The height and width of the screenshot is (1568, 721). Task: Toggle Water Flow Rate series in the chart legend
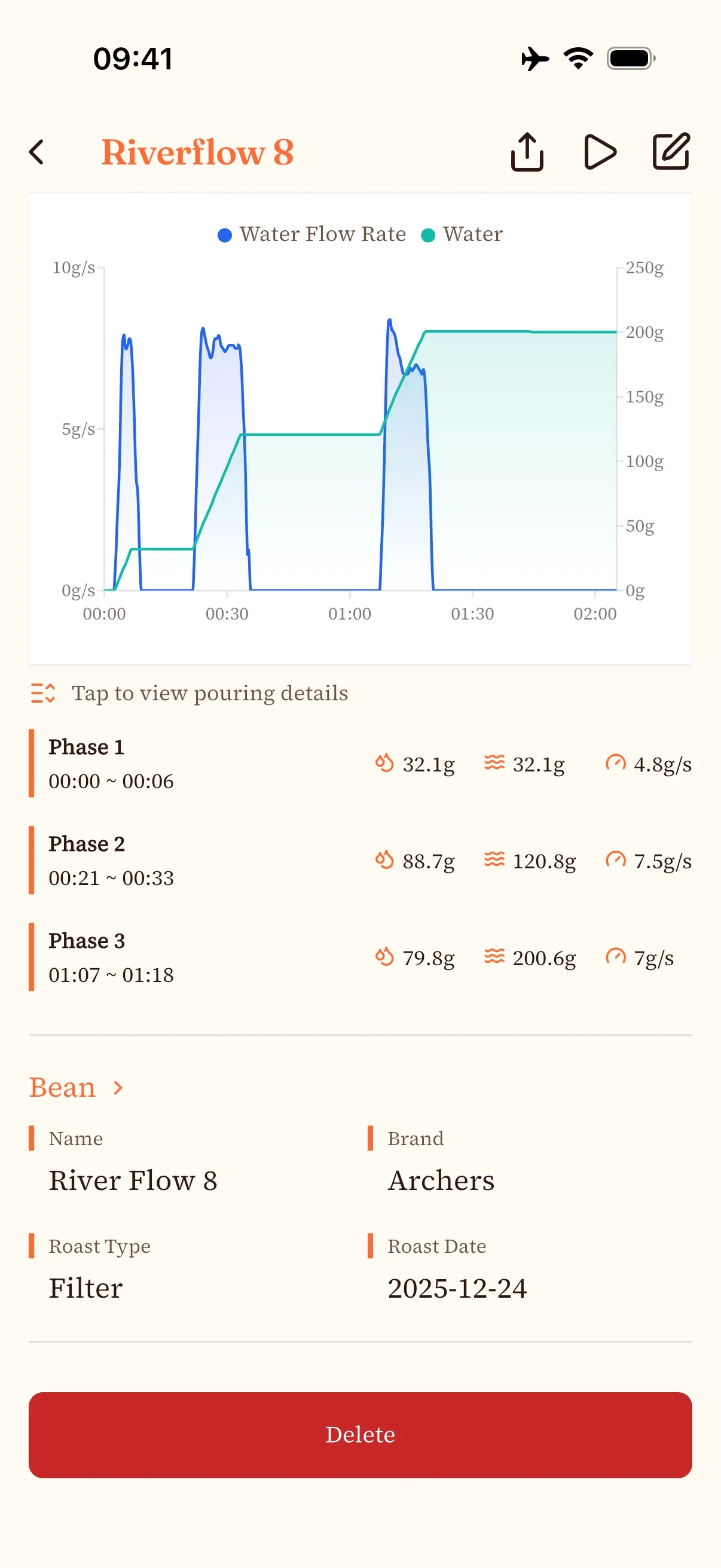(312, 234)
